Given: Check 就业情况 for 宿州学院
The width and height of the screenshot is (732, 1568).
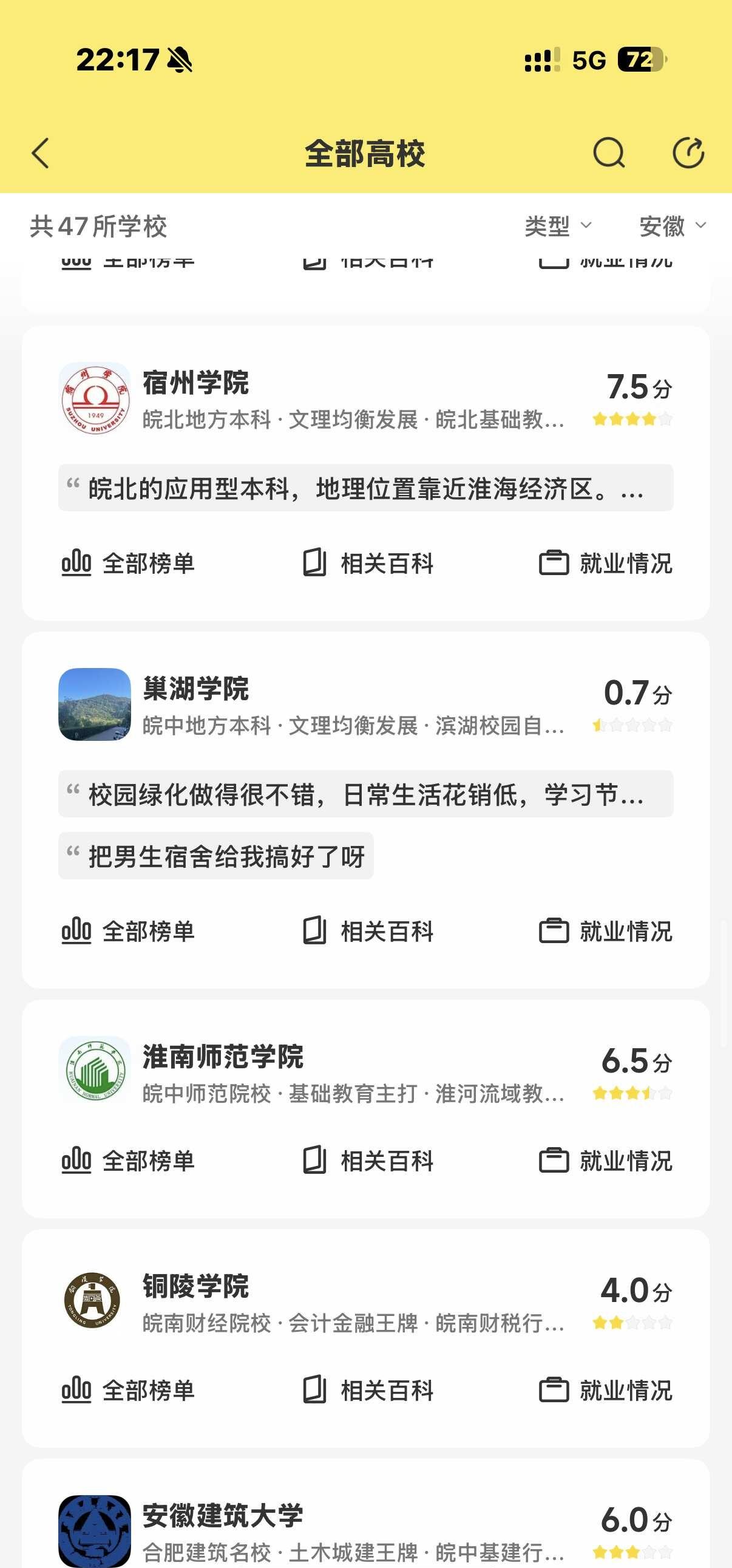Looking at the screenshot, I should (605, 563).
